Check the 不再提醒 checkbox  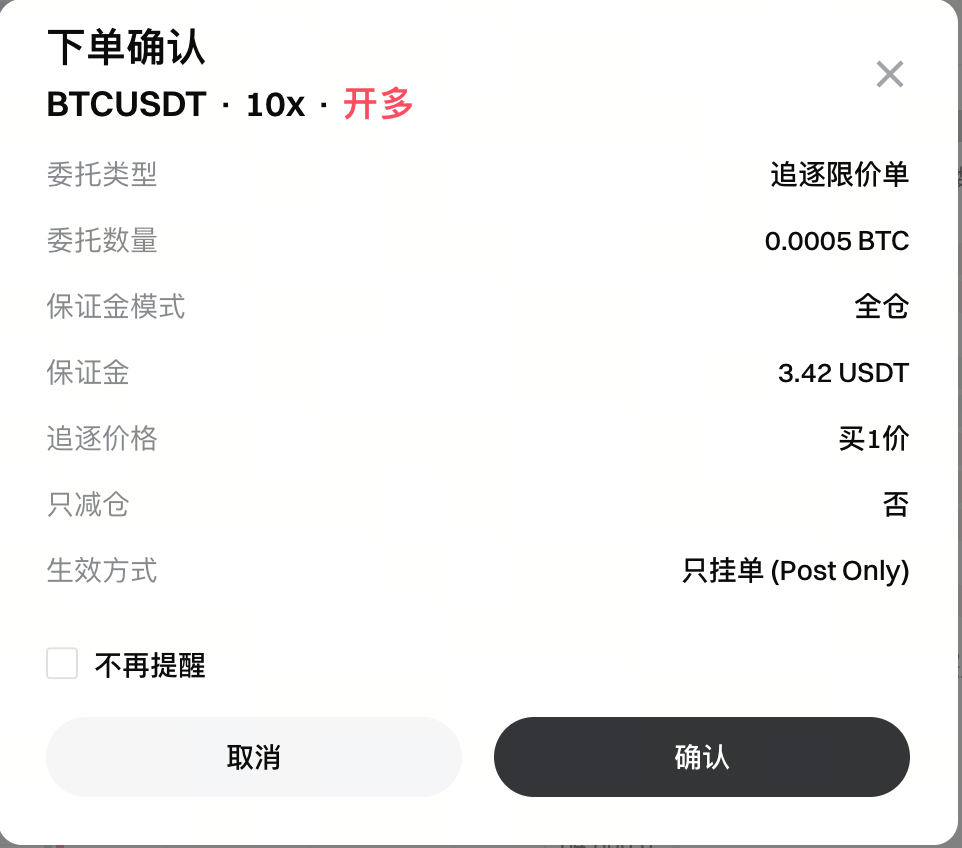click(62, 664)
